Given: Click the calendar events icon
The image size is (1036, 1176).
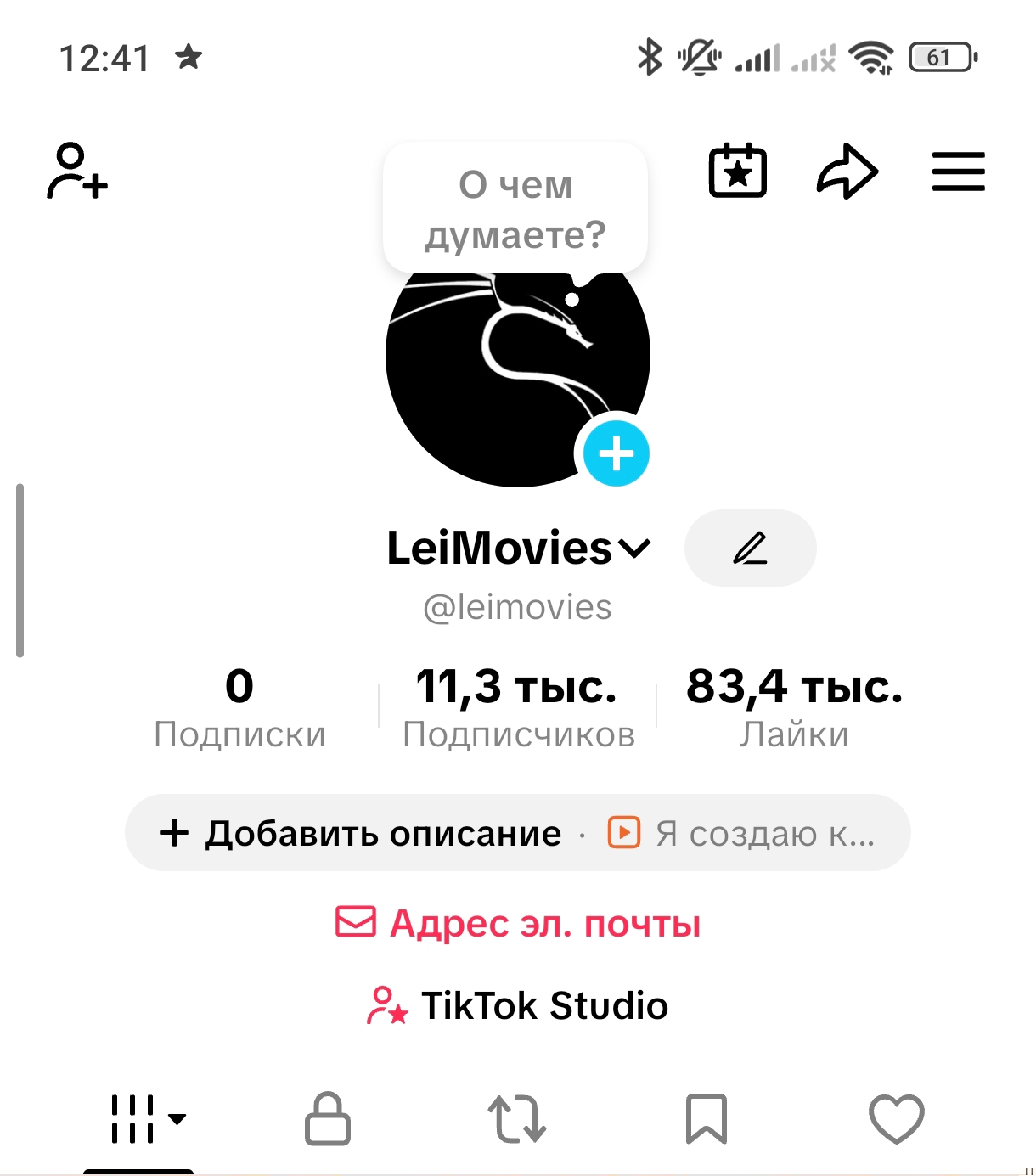Looking at the screenshot, I should pos(737,171).
